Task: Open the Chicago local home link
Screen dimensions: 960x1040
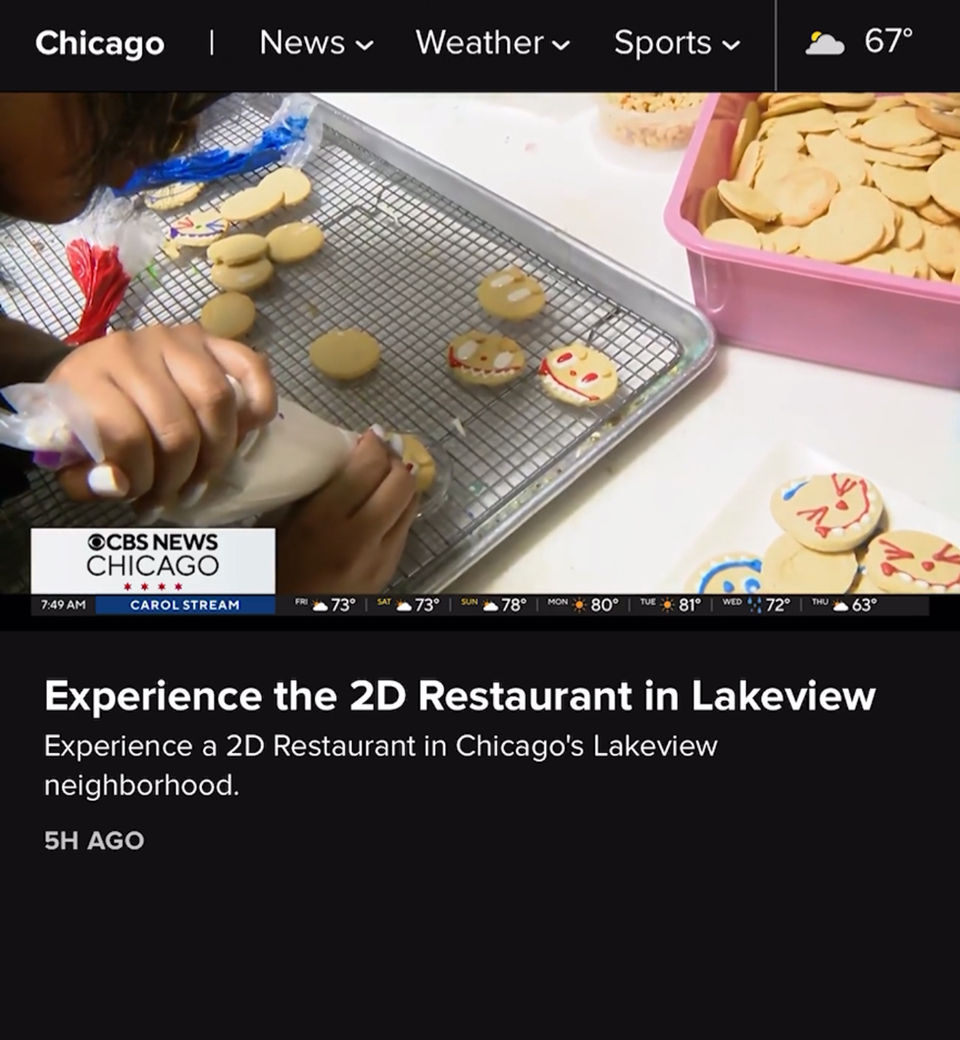Action: pos(99,43)
